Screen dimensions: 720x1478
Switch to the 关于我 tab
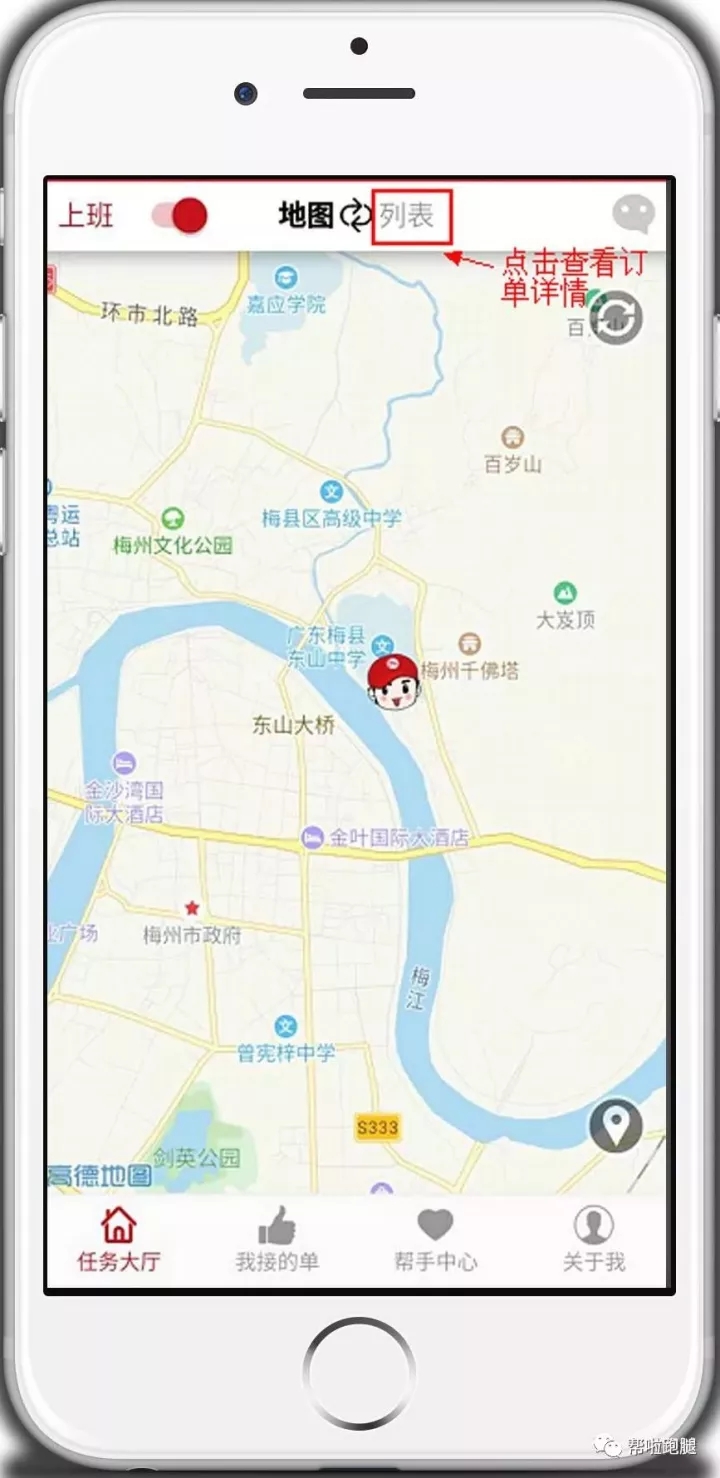(x=593, y=1240)
